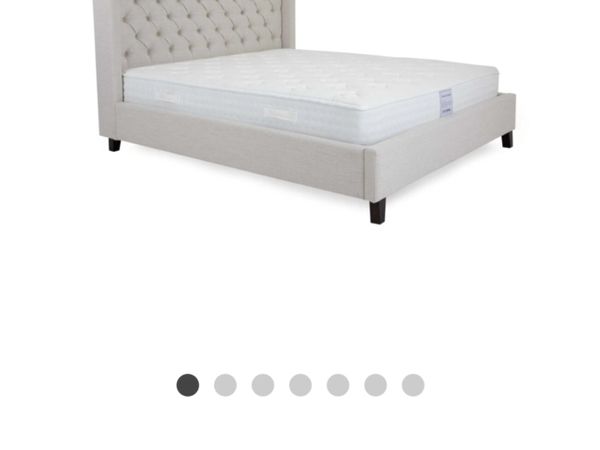Jump to the second gallery image dot
The width and height of the screenshot is (600, 450).
[x=225, y=385]
